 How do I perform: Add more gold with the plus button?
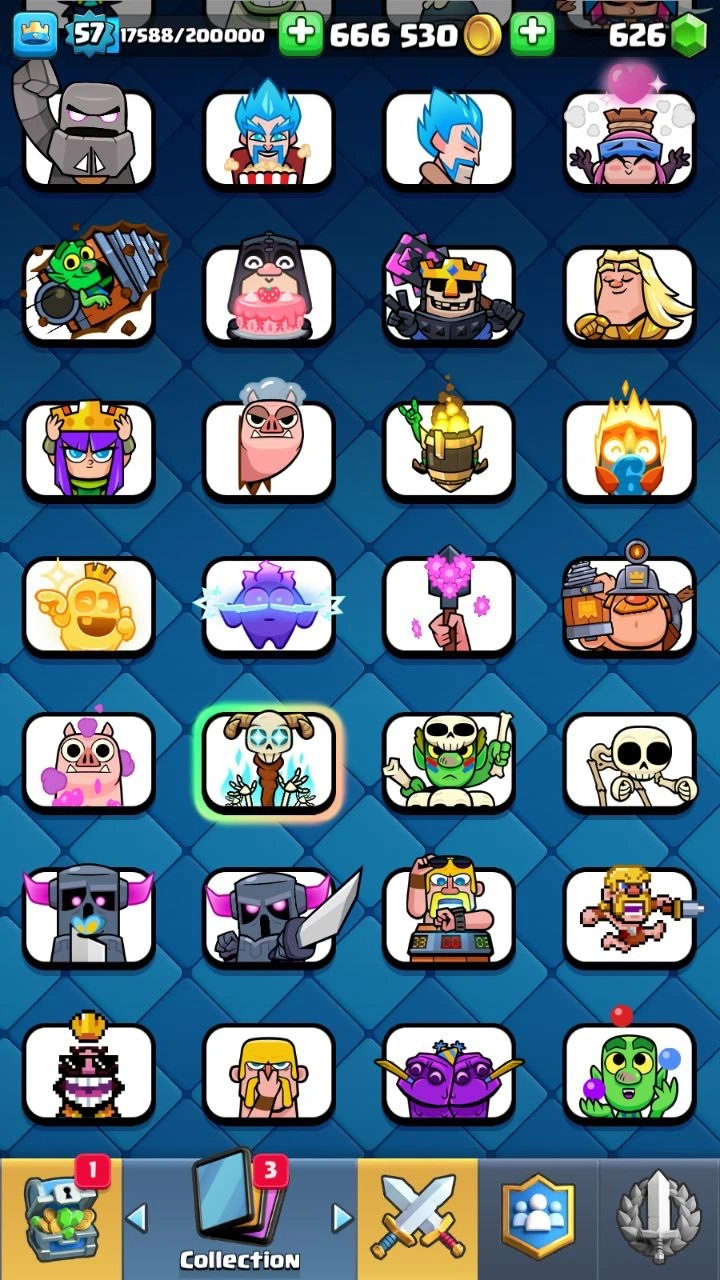pyautogui.click(x=300, y=35)
